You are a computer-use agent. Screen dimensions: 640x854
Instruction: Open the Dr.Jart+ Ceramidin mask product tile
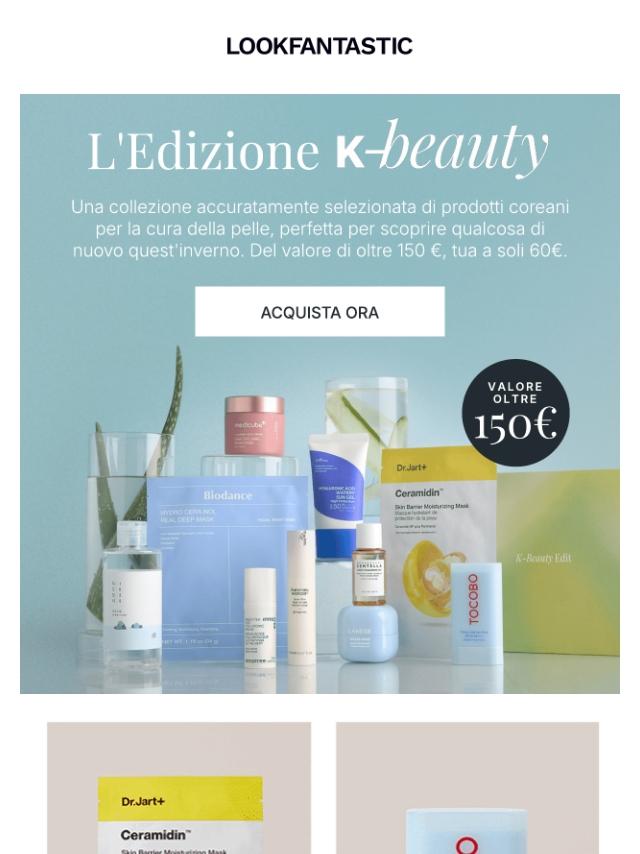click(179, 790)
